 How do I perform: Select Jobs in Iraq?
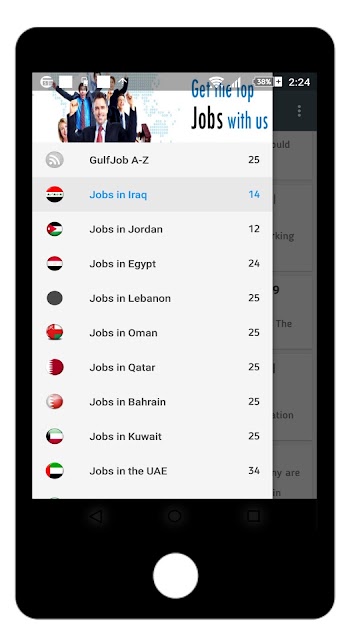coord(152,195)
